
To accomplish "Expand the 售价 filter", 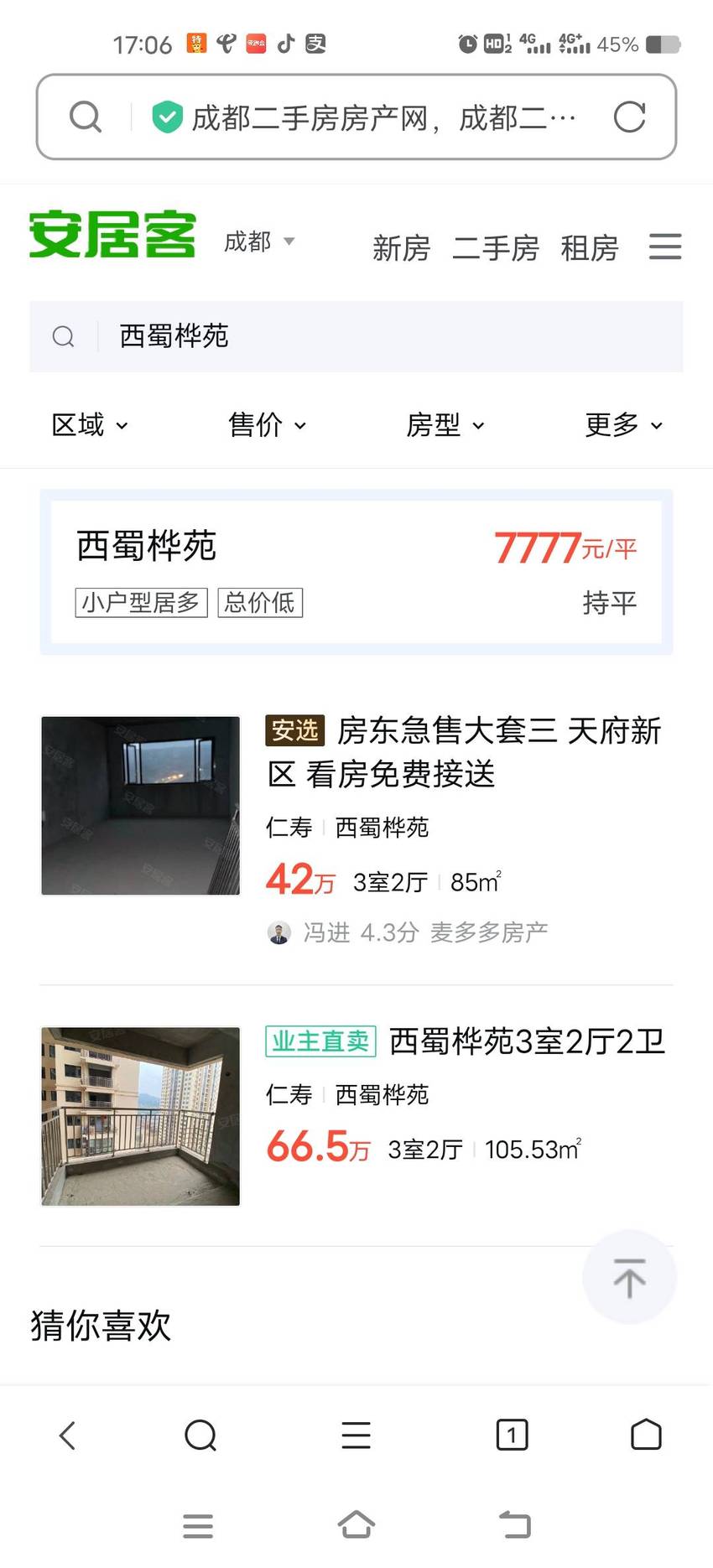I will pyautogui.click(x=267, y=425).
